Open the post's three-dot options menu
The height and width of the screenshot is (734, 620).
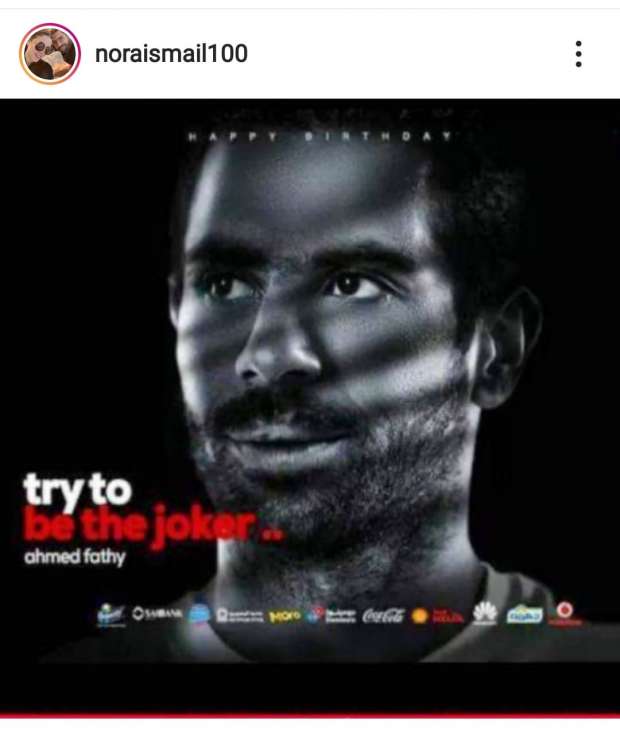pos(578,54)
